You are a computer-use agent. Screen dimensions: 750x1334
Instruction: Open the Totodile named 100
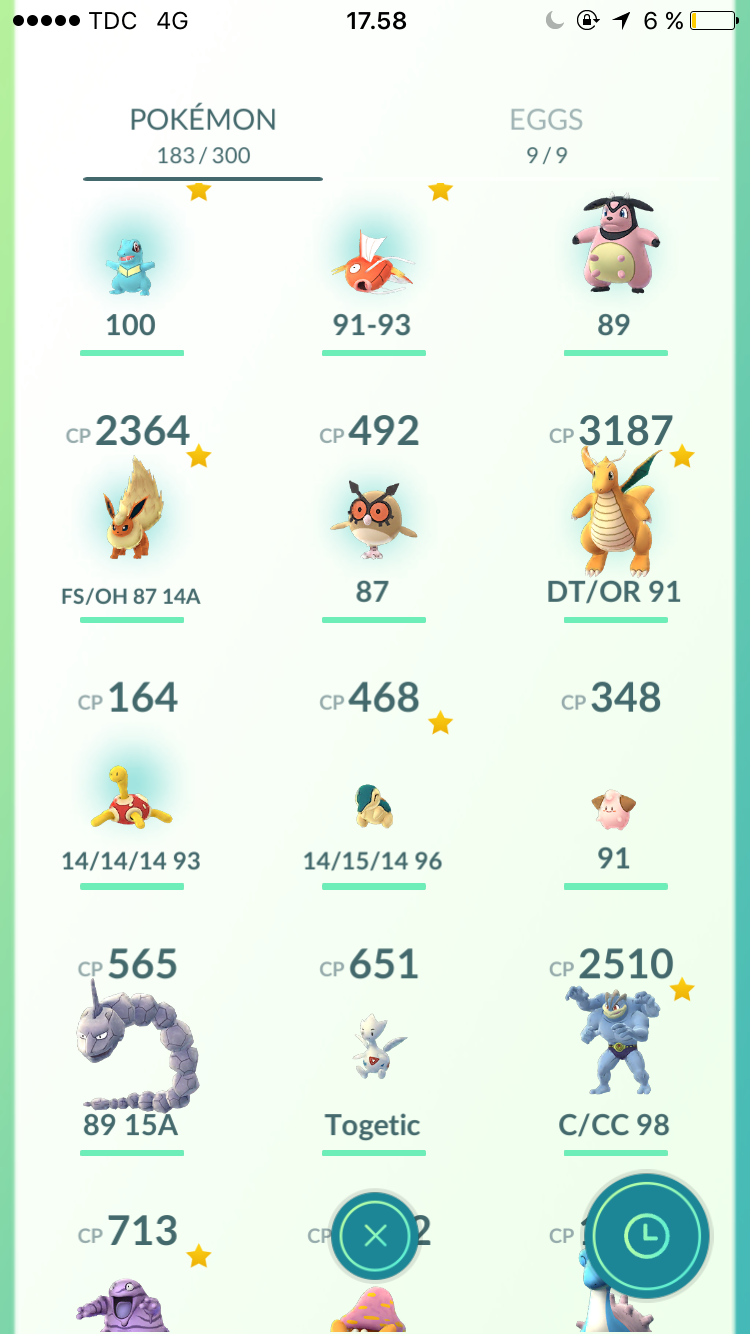pos(131,270)
